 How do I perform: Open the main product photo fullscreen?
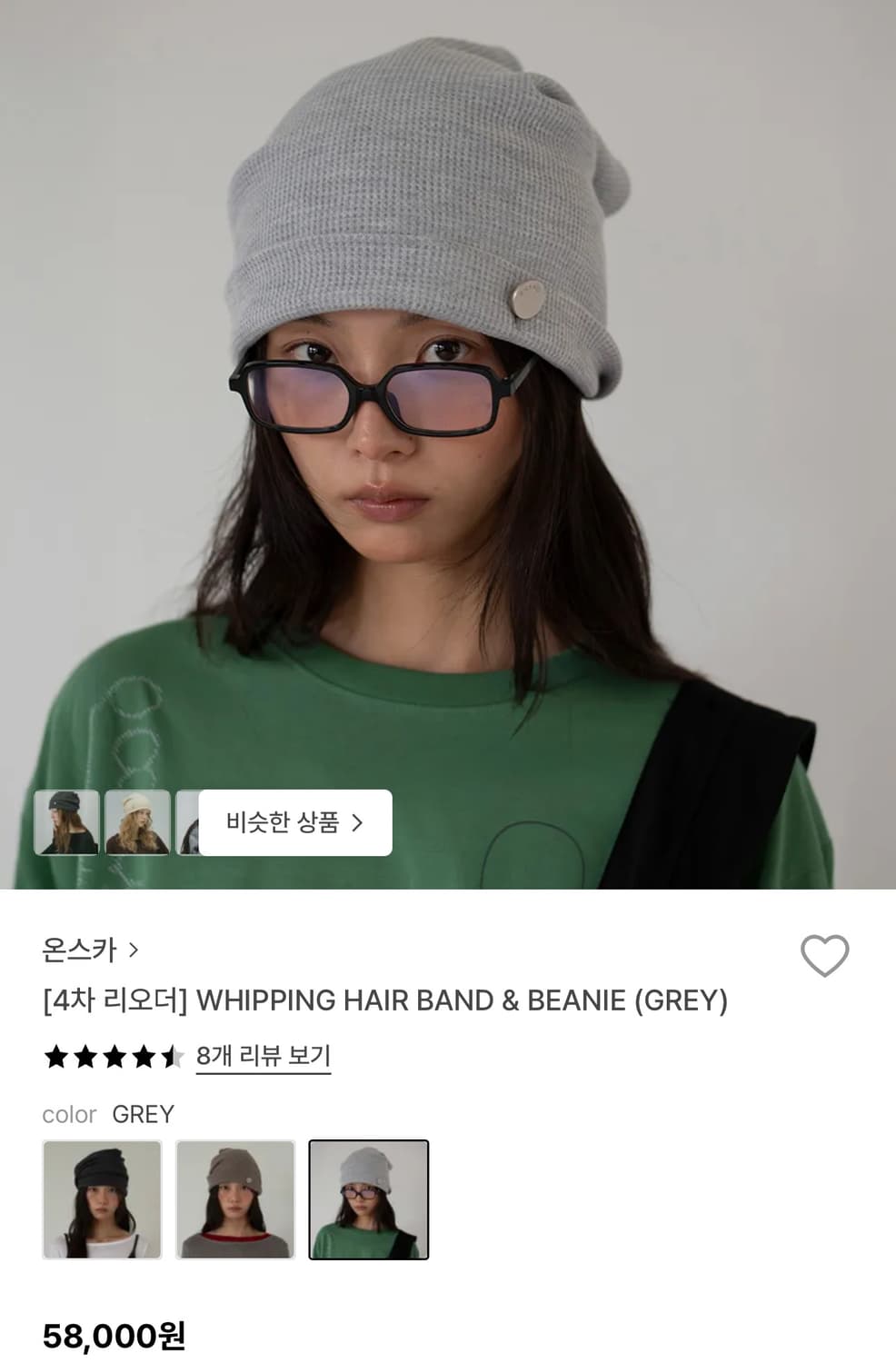(448, 409)
